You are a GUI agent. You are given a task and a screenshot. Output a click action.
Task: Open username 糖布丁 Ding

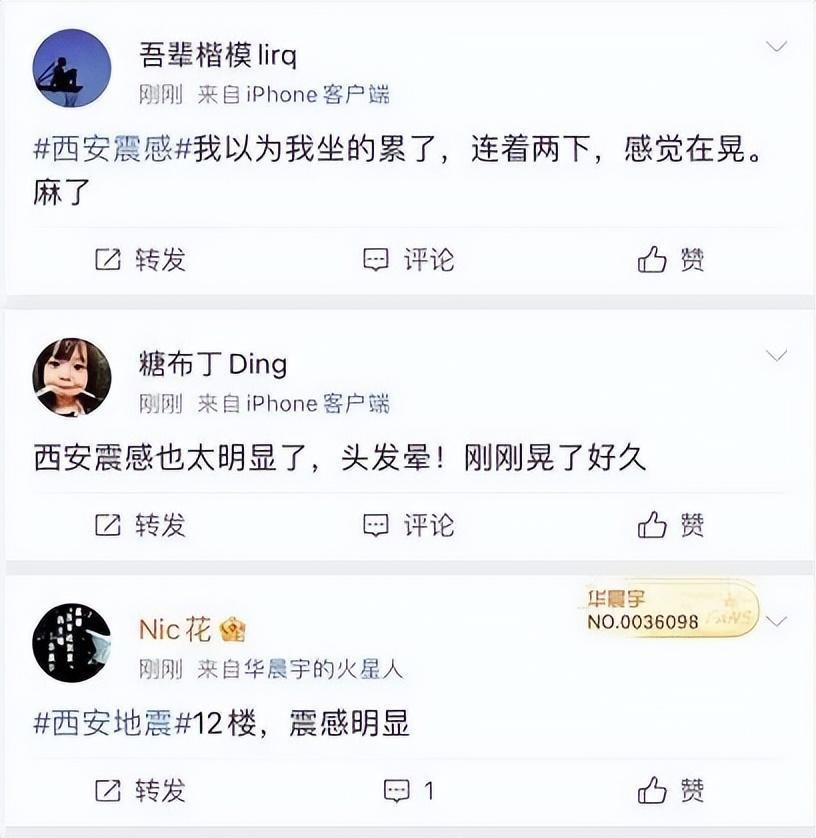(212, 364)
